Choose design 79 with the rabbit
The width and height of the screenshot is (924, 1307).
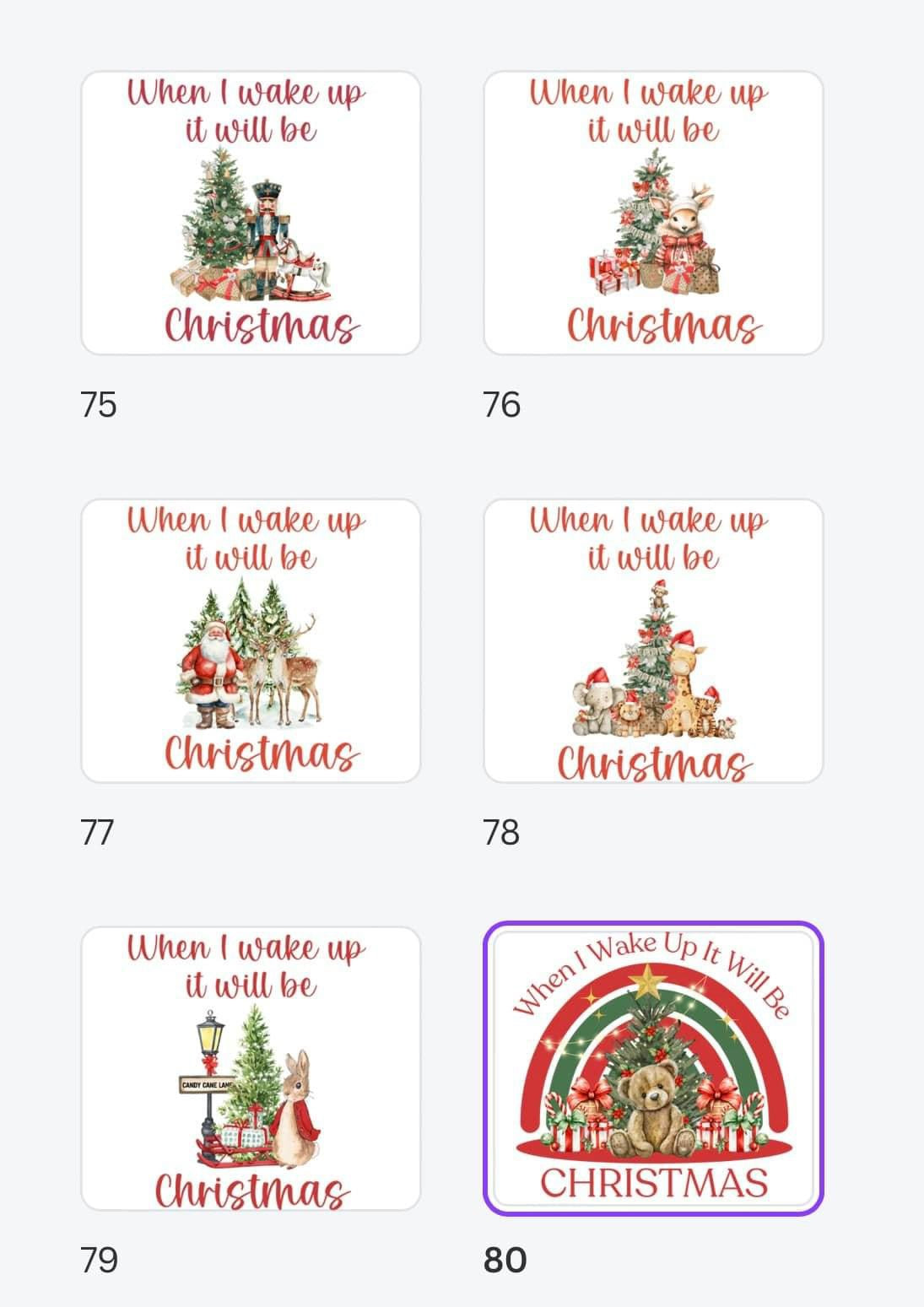point(251,1068)
